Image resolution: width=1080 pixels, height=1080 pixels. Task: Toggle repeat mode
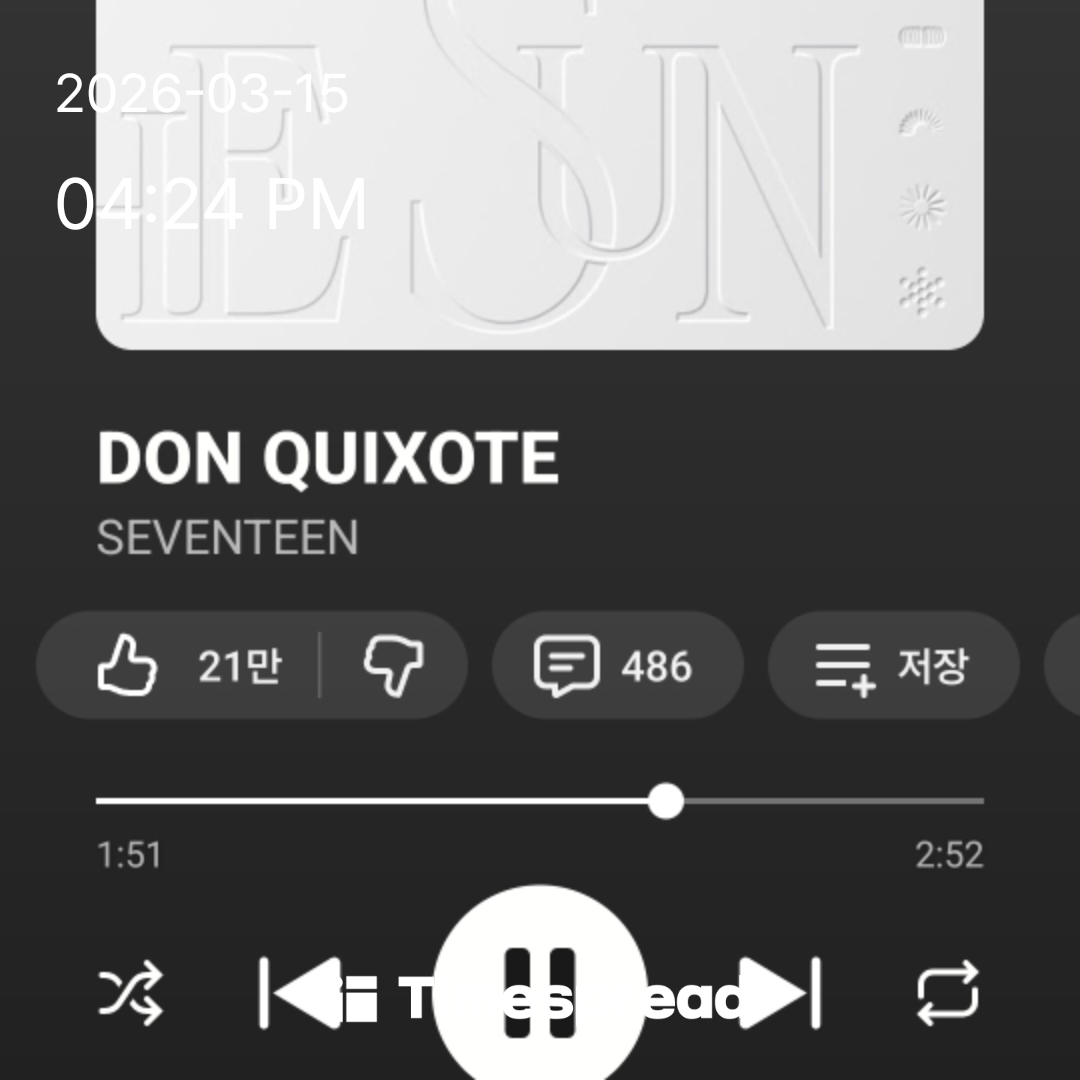pos(948,994)
